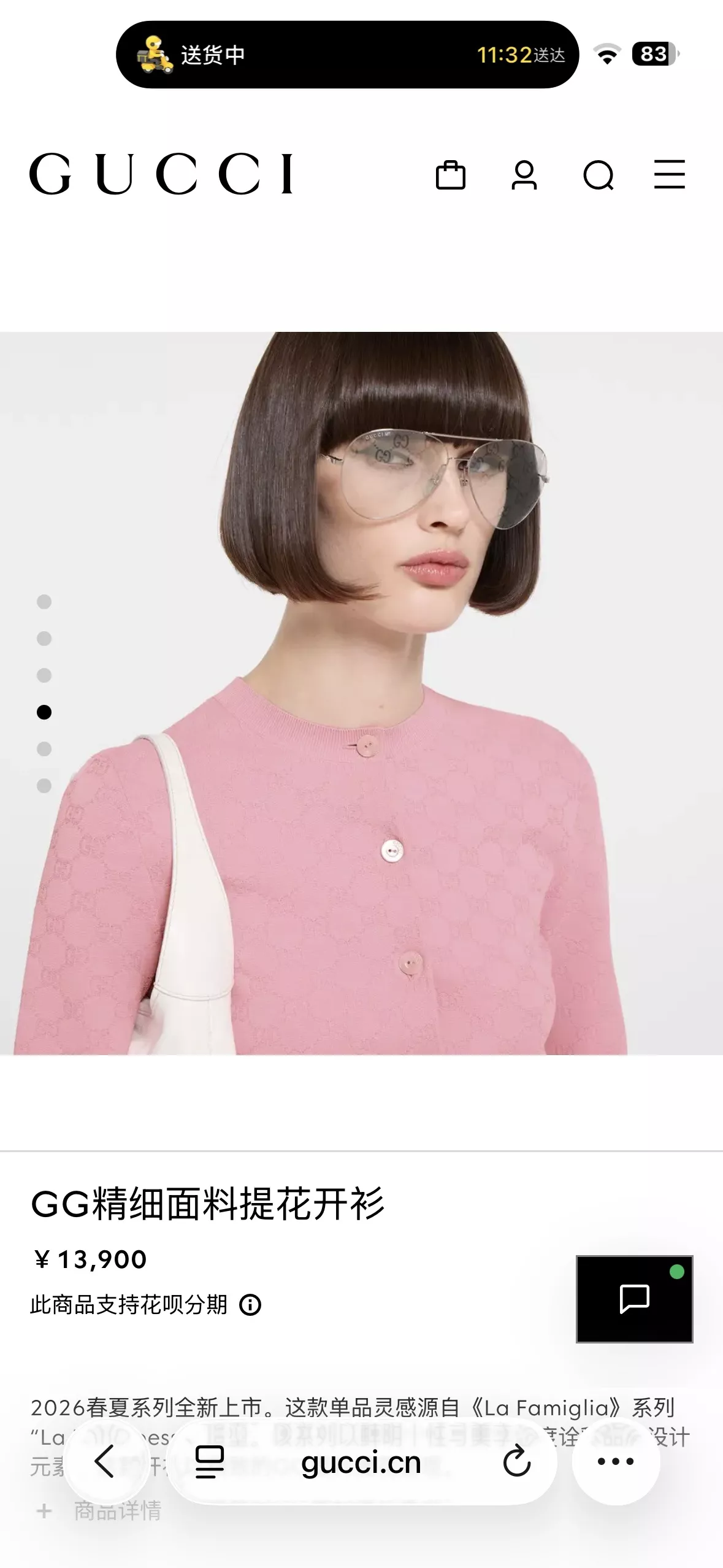
Task: Expand the 商品详情 section
Action: click(99, 1510)
